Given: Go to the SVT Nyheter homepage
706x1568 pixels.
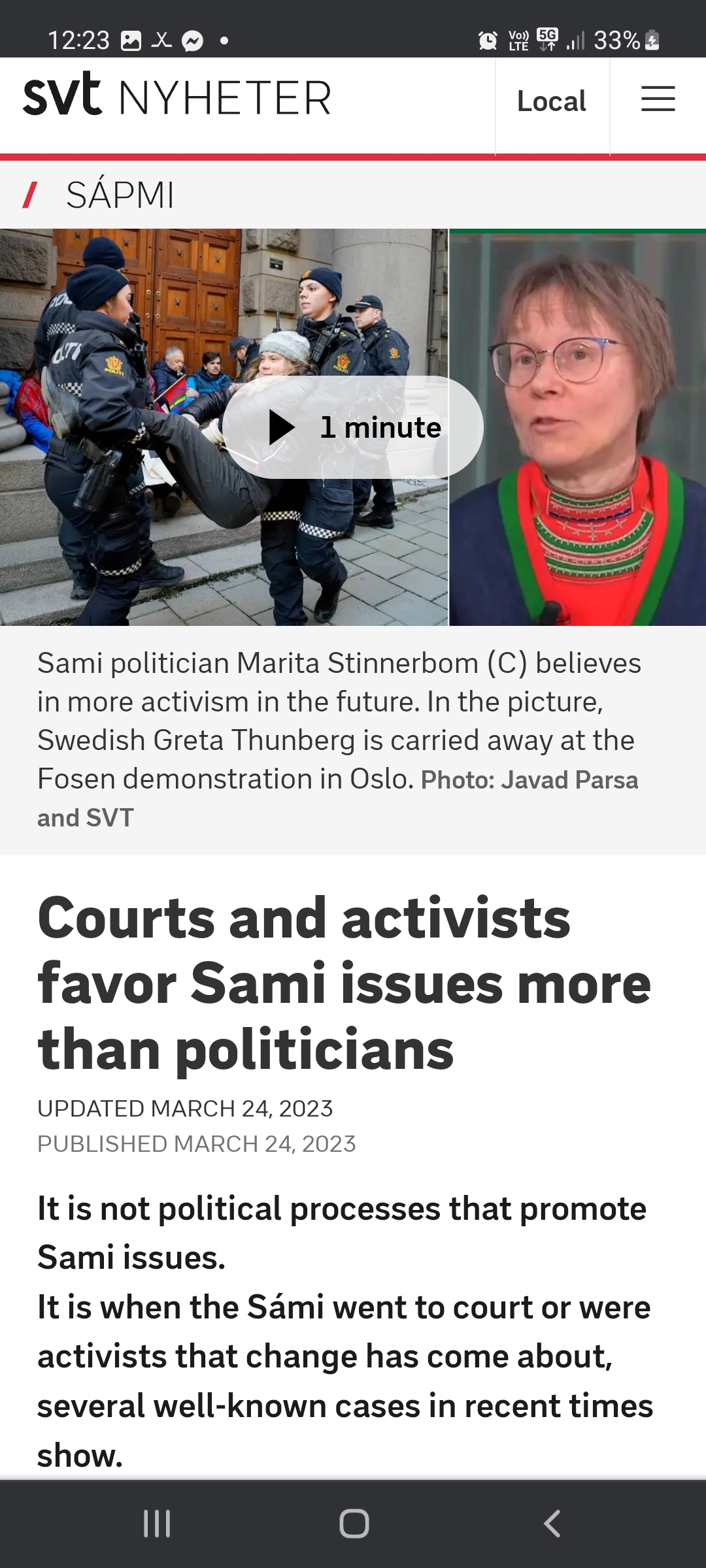Looking at the screenshot, I should coord(177,98).
